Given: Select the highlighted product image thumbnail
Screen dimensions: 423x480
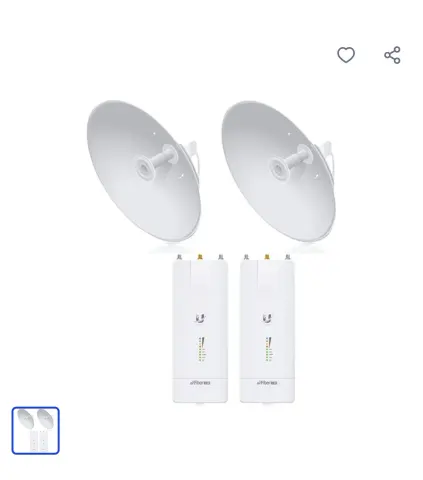Looking at the screenshot, I should [36, 430].
